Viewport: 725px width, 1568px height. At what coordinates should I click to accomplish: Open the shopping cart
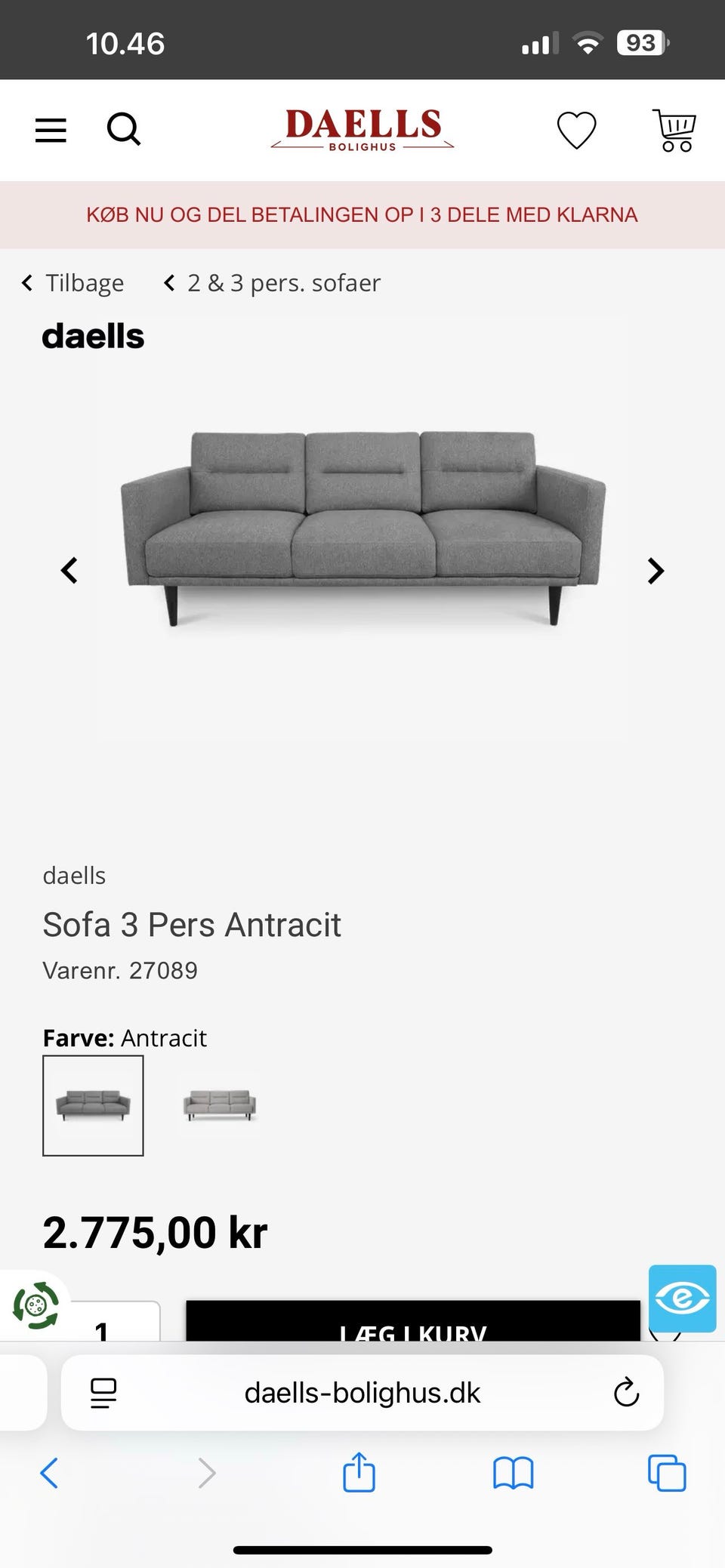(674, 130)
